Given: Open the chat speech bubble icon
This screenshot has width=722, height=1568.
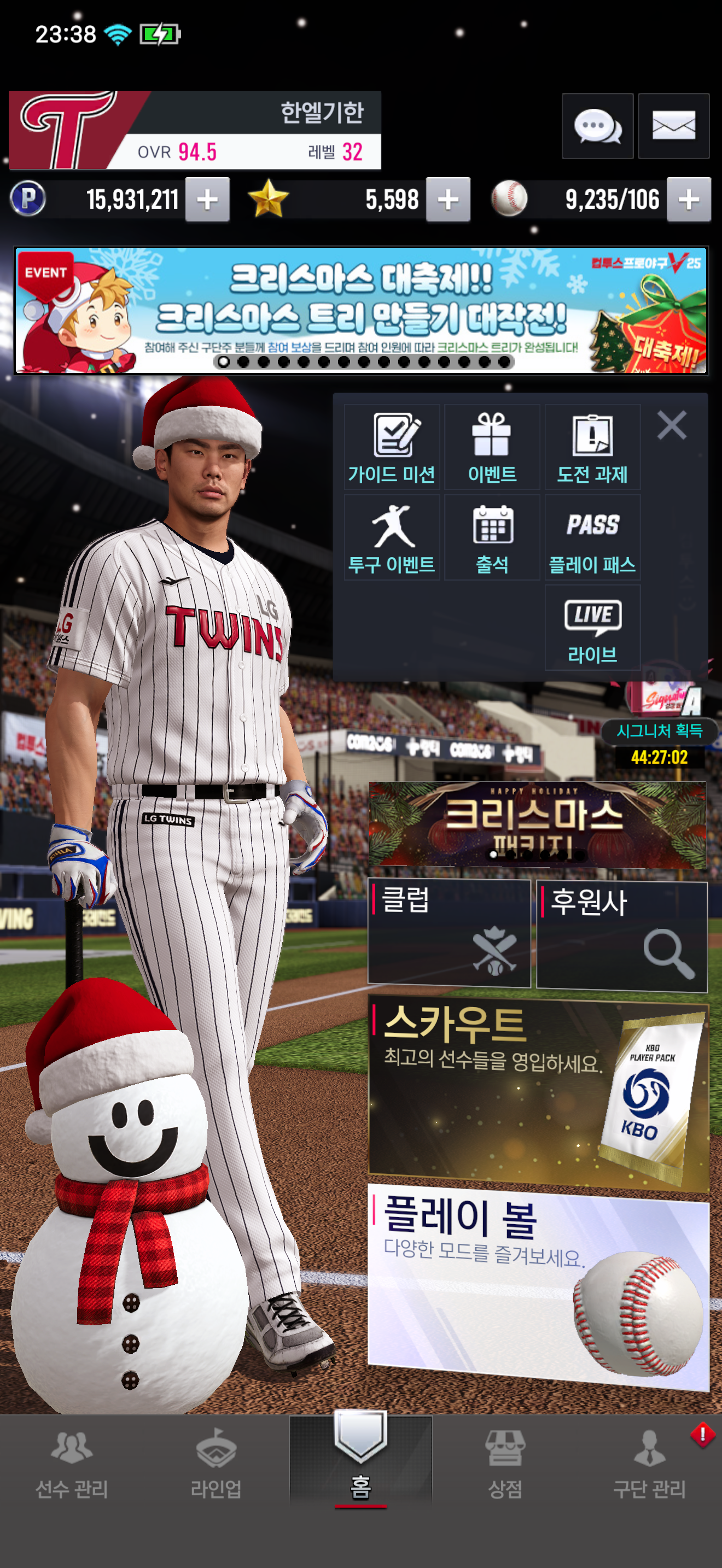Looking at the screenshot, I should pyautogui.click(x=597, y=126).
